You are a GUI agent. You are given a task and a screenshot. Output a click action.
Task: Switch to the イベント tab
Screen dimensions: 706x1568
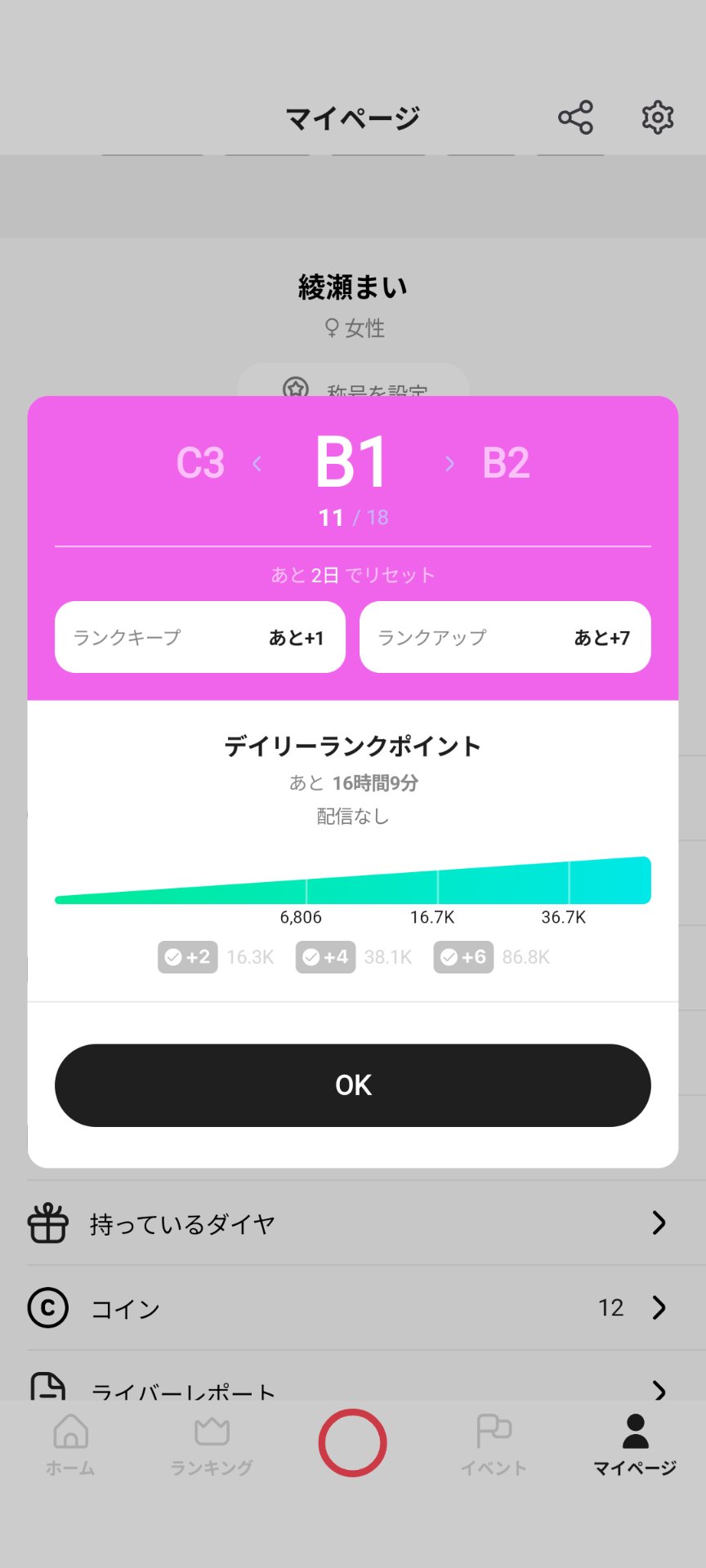[494, 1445]
